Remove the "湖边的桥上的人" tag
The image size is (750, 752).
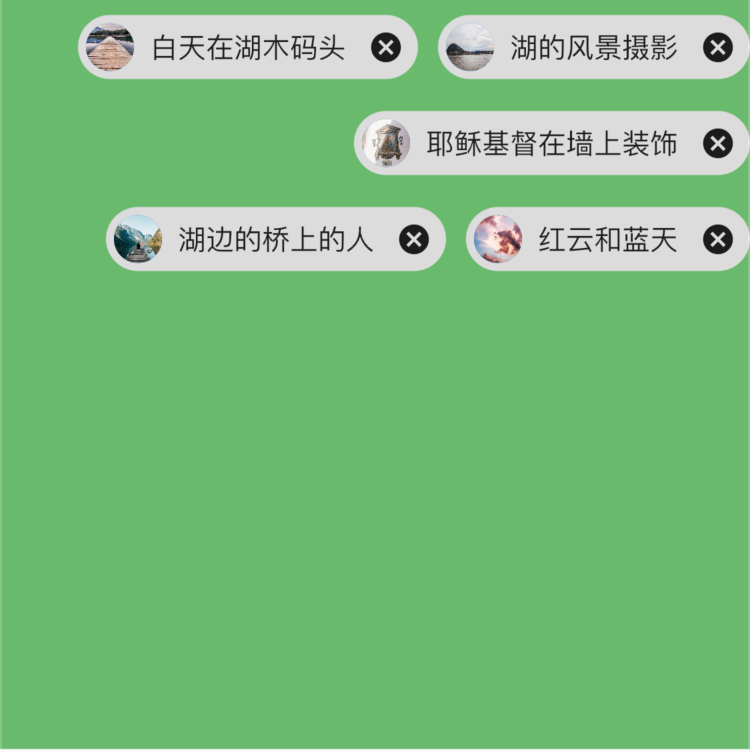click(x=413, y=239)
